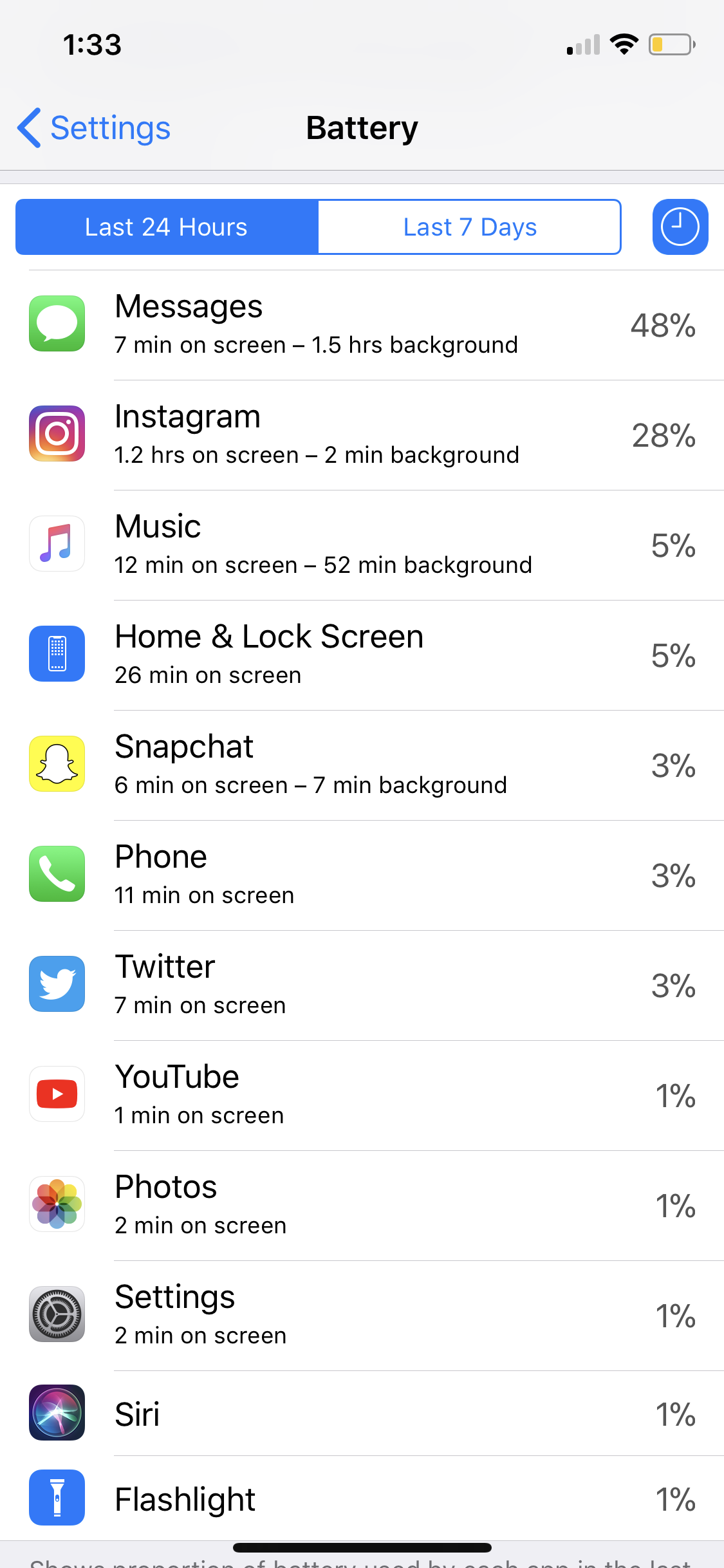Tap the Phone battery usage row
The height and width of the screenshot is (1568, 724).
coord(362,875)
